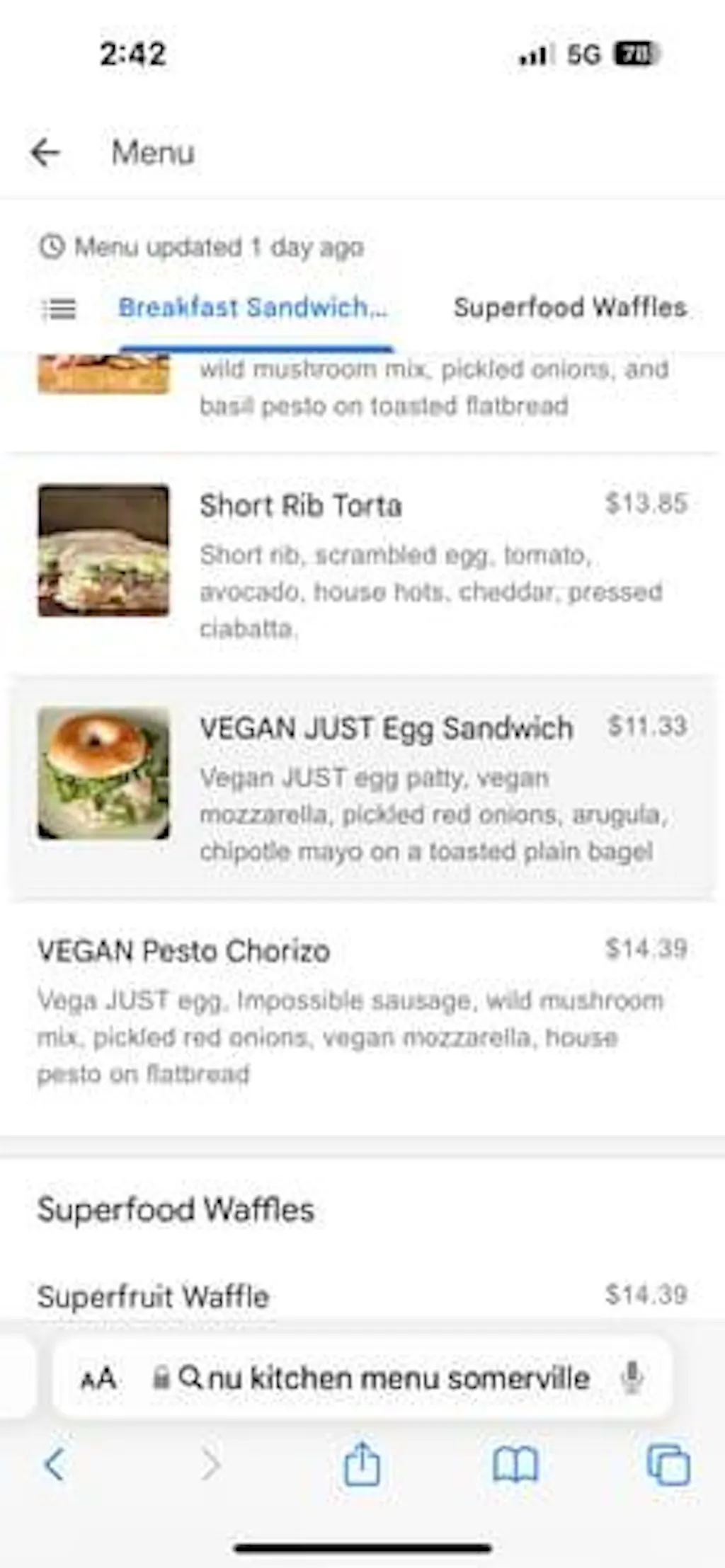Share this page from the toolbar
The width and height of the screenshot is (725, 1568).
(x=362, y=1464)
